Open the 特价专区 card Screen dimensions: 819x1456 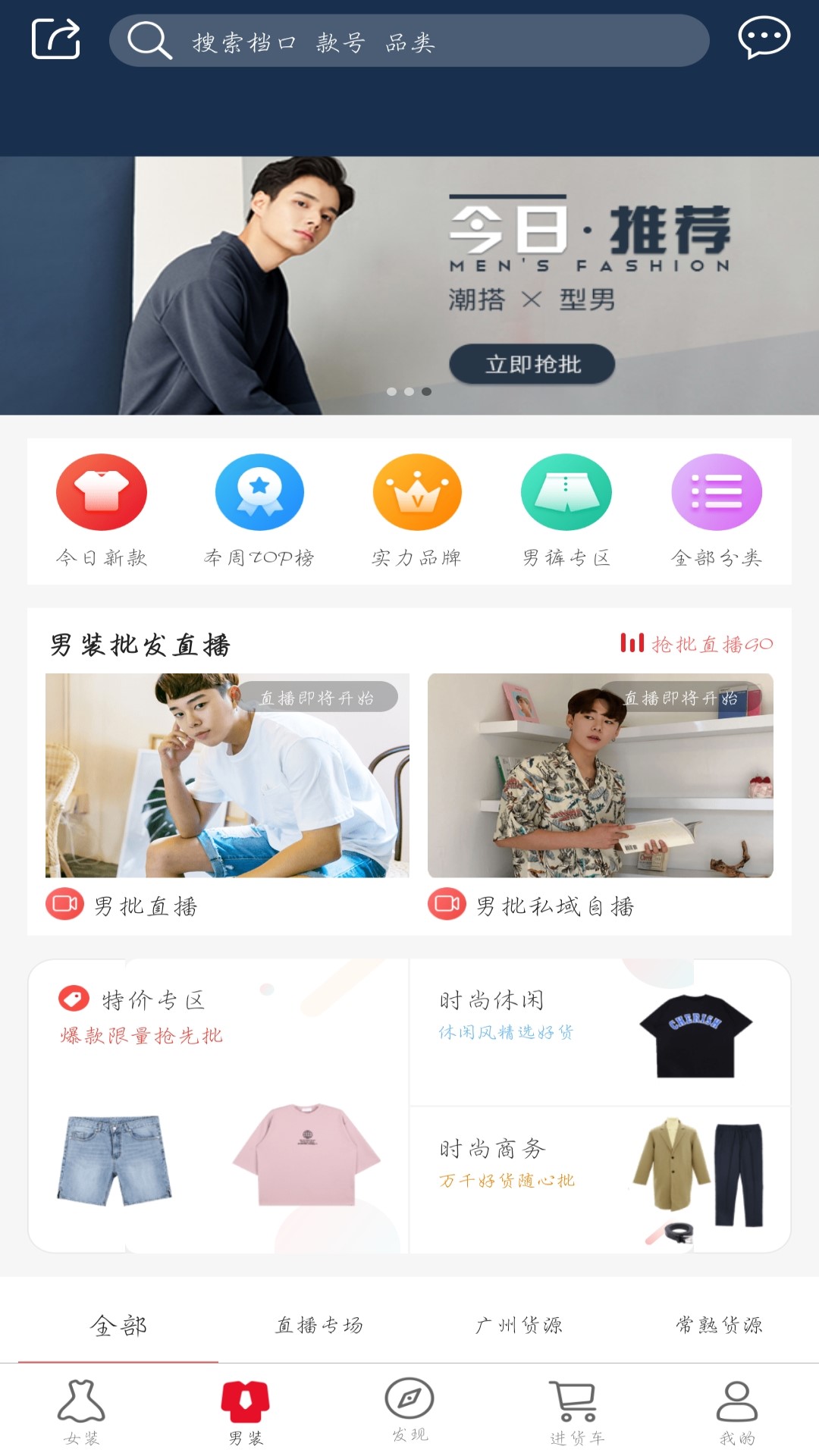[x=218, y=1106]
